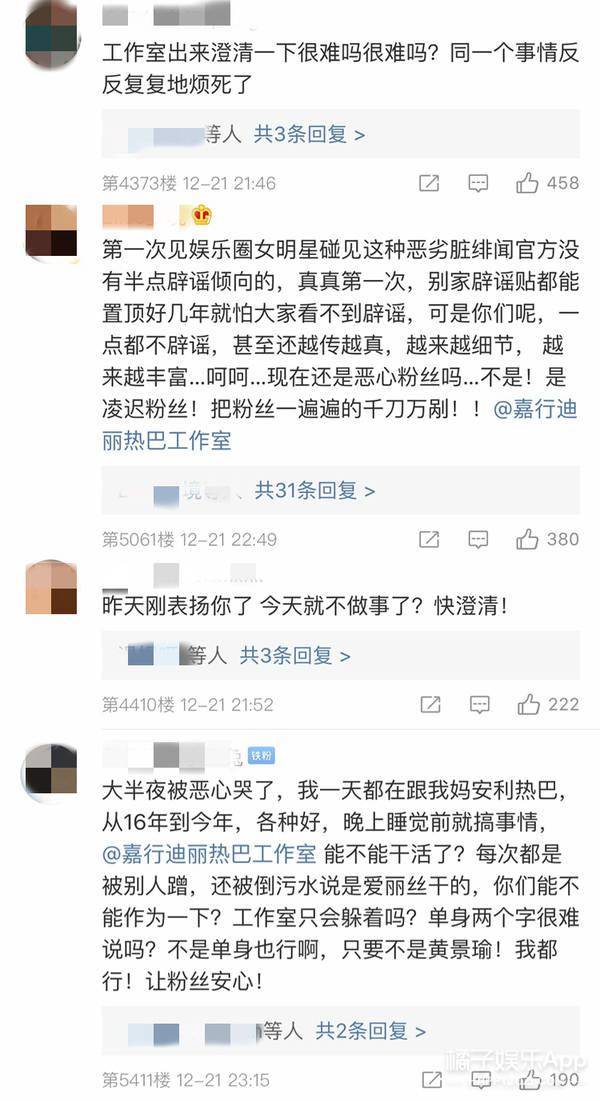The height and width of the screenshot is (1102, 600).
Task: Open @嘉行迪丽热巴工作室 mention in the 第一次见 comment
Action: (340, 424)
